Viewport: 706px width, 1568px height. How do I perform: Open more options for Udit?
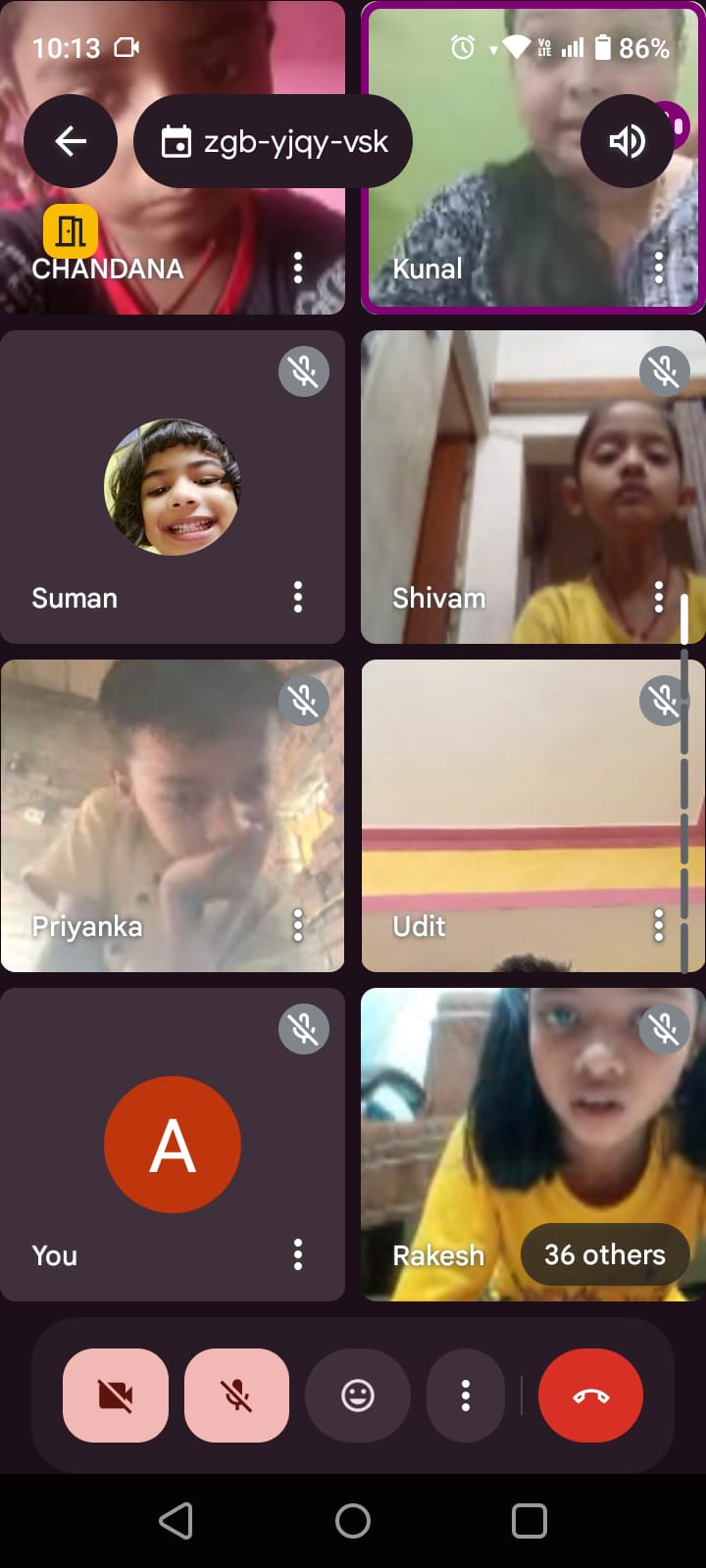659,925
